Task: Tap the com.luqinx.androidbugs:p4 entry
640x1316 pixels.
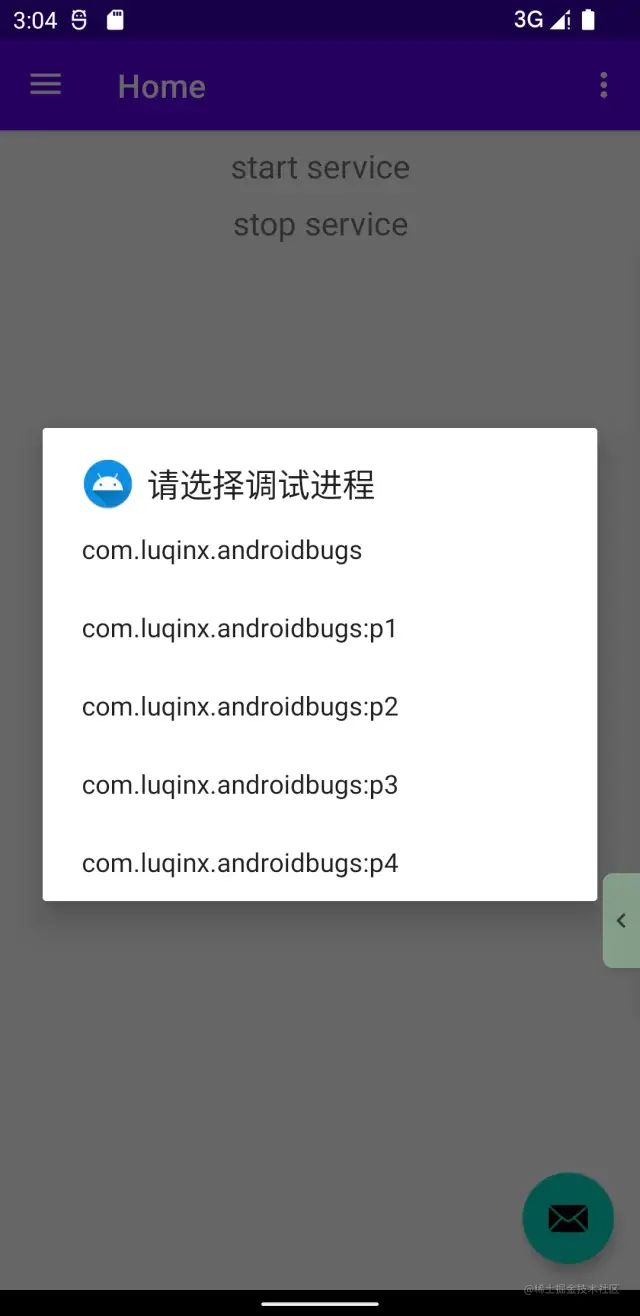Action: click(x=240, y=863)
